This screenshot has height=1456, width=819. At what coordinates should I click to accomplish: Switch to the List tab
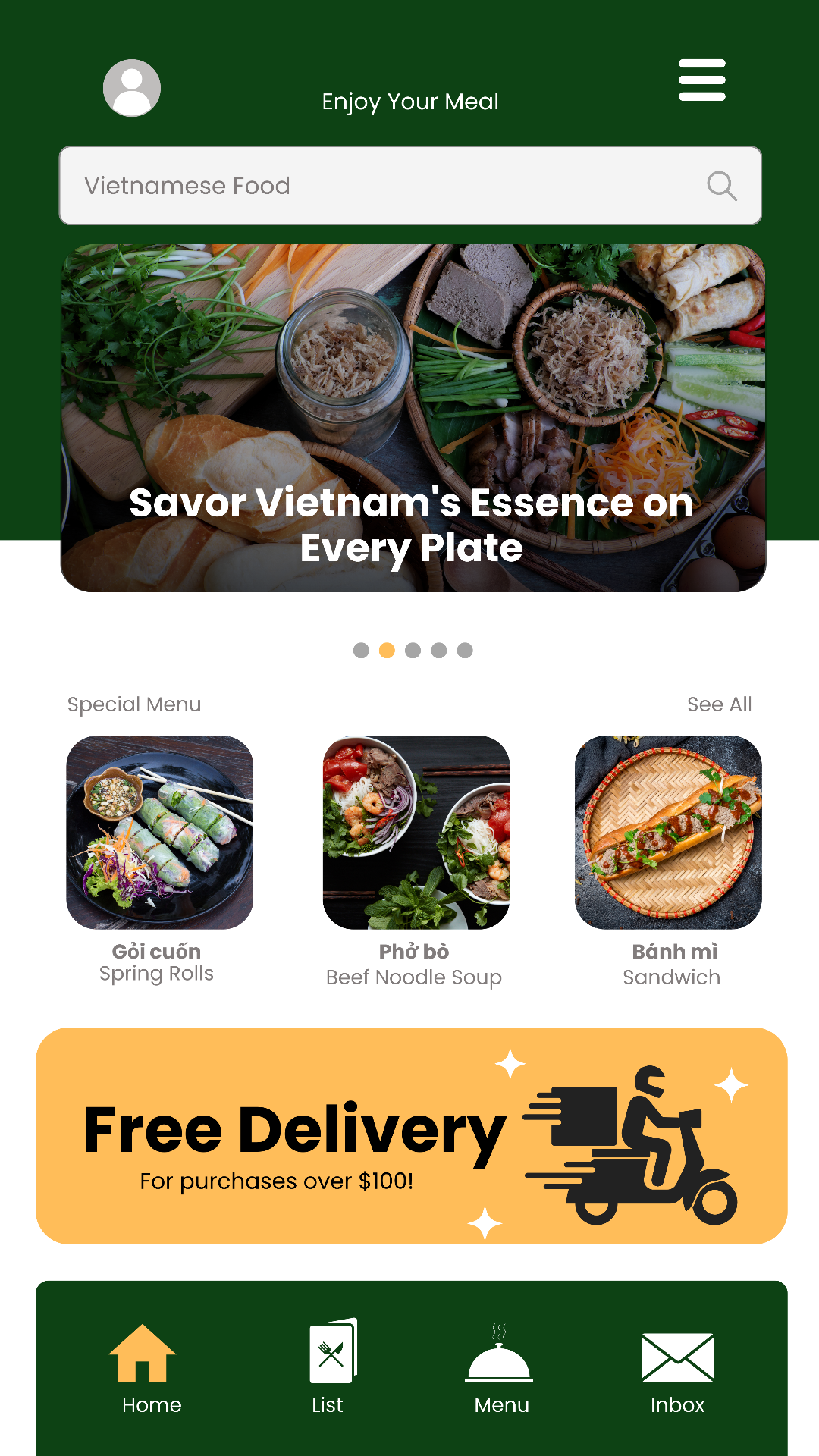pos(330,1369)
